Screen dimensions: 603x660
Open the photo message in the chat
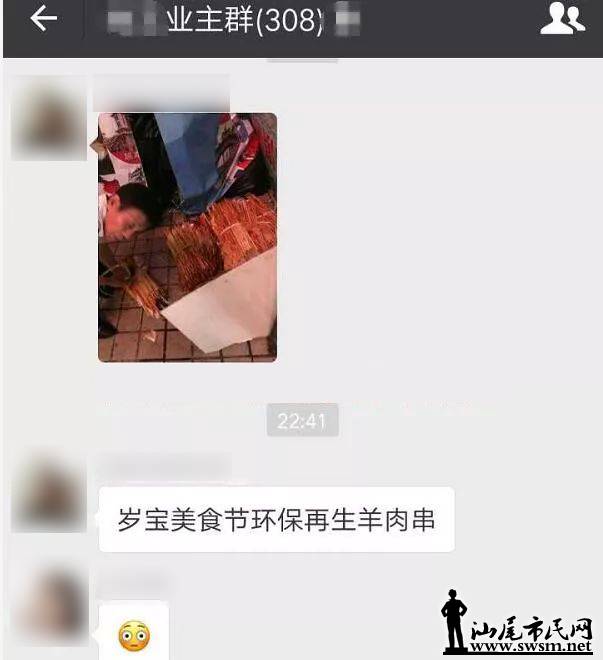point(187,237)
